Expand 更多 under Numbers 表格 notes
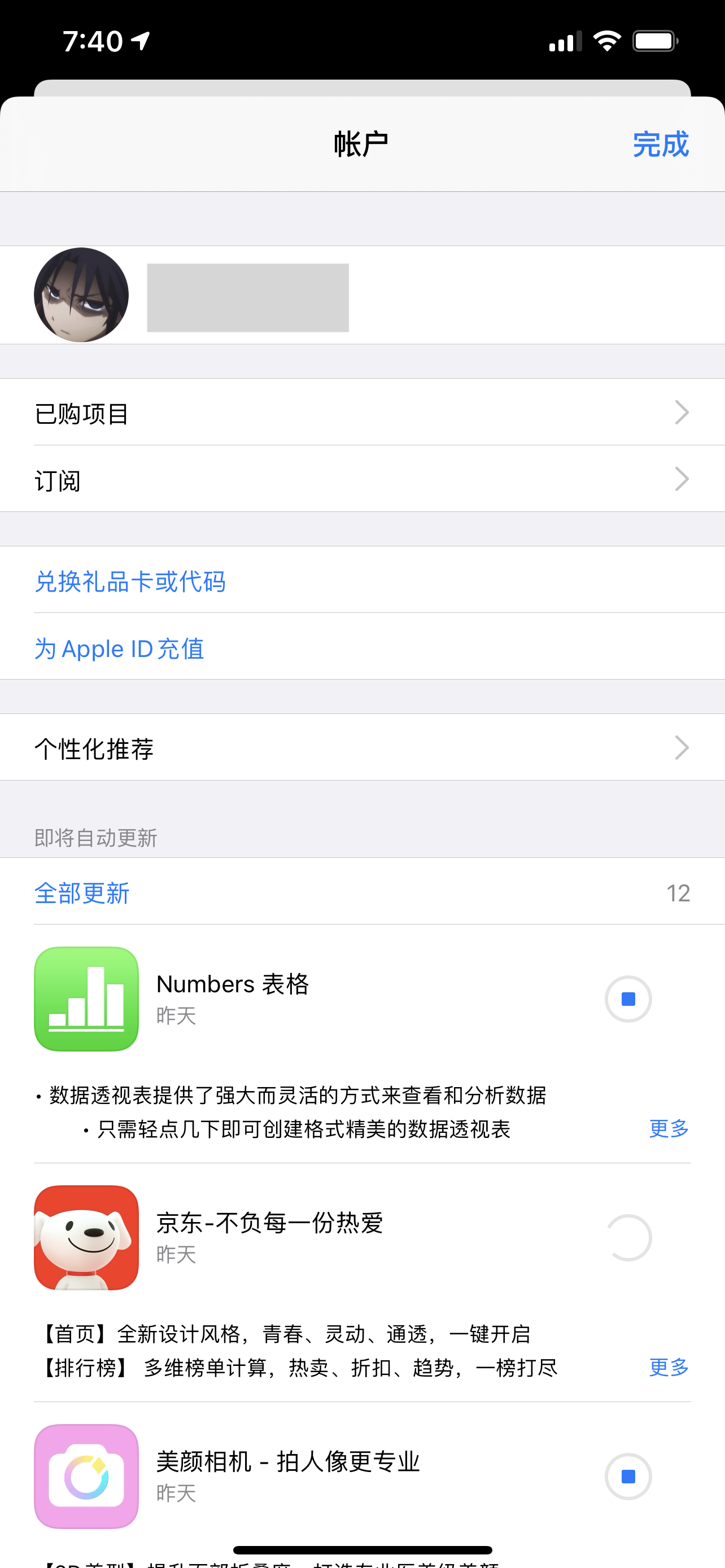This screenshot has width=725, height=1568. pos(669,1128)
